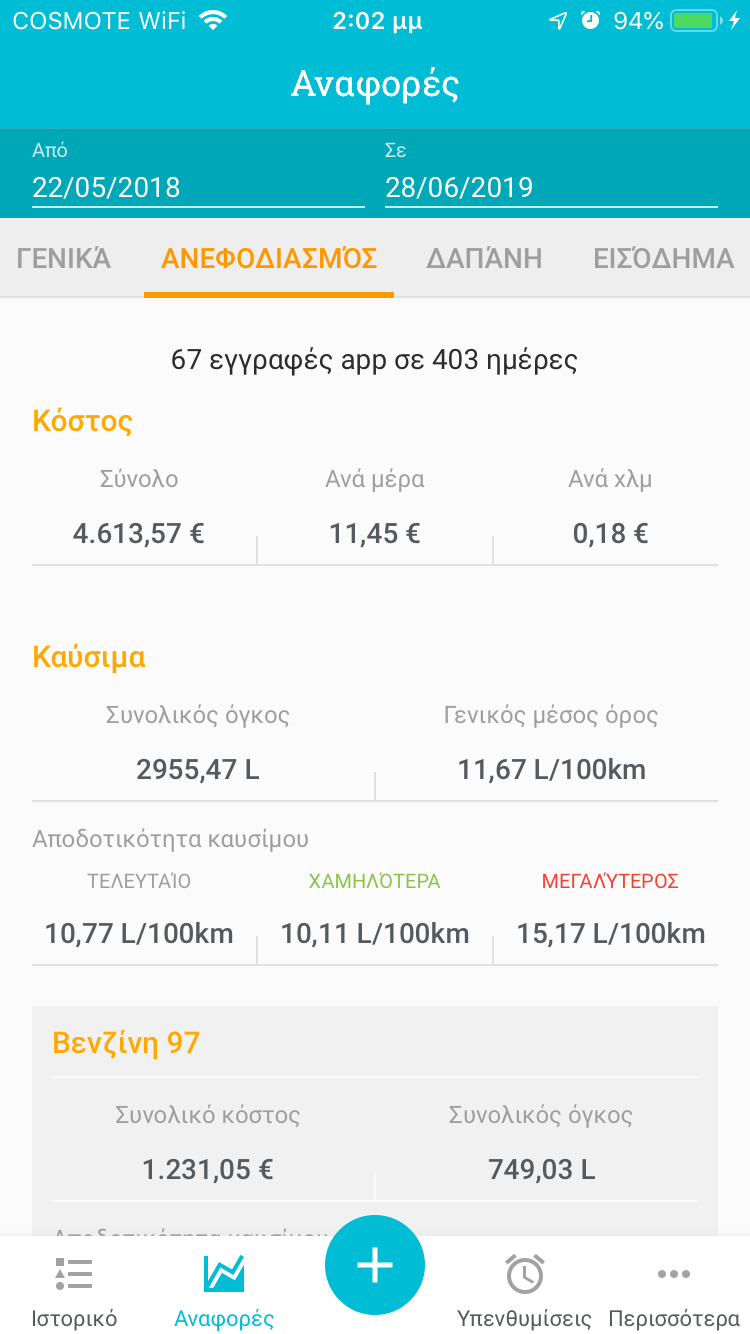Viewport: 750px width, 1334px height.
Task: Open the Αναφορές bottom tab
Action: point(224,1291)
